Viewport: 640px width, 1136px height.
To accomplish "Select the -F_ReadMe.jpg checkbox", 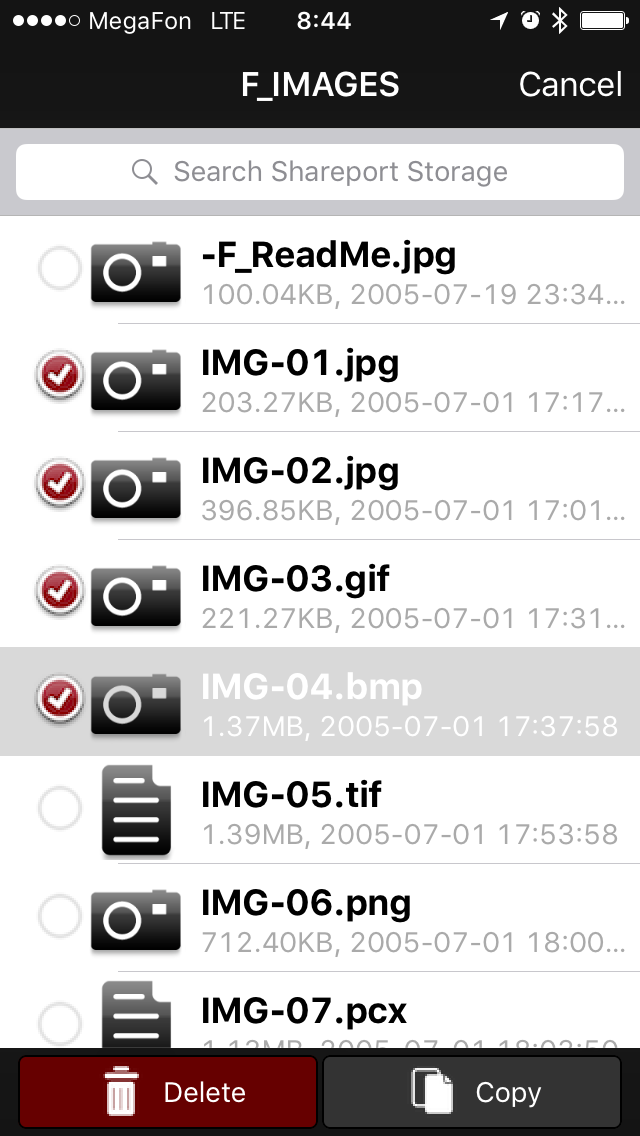I will [59, 269].
